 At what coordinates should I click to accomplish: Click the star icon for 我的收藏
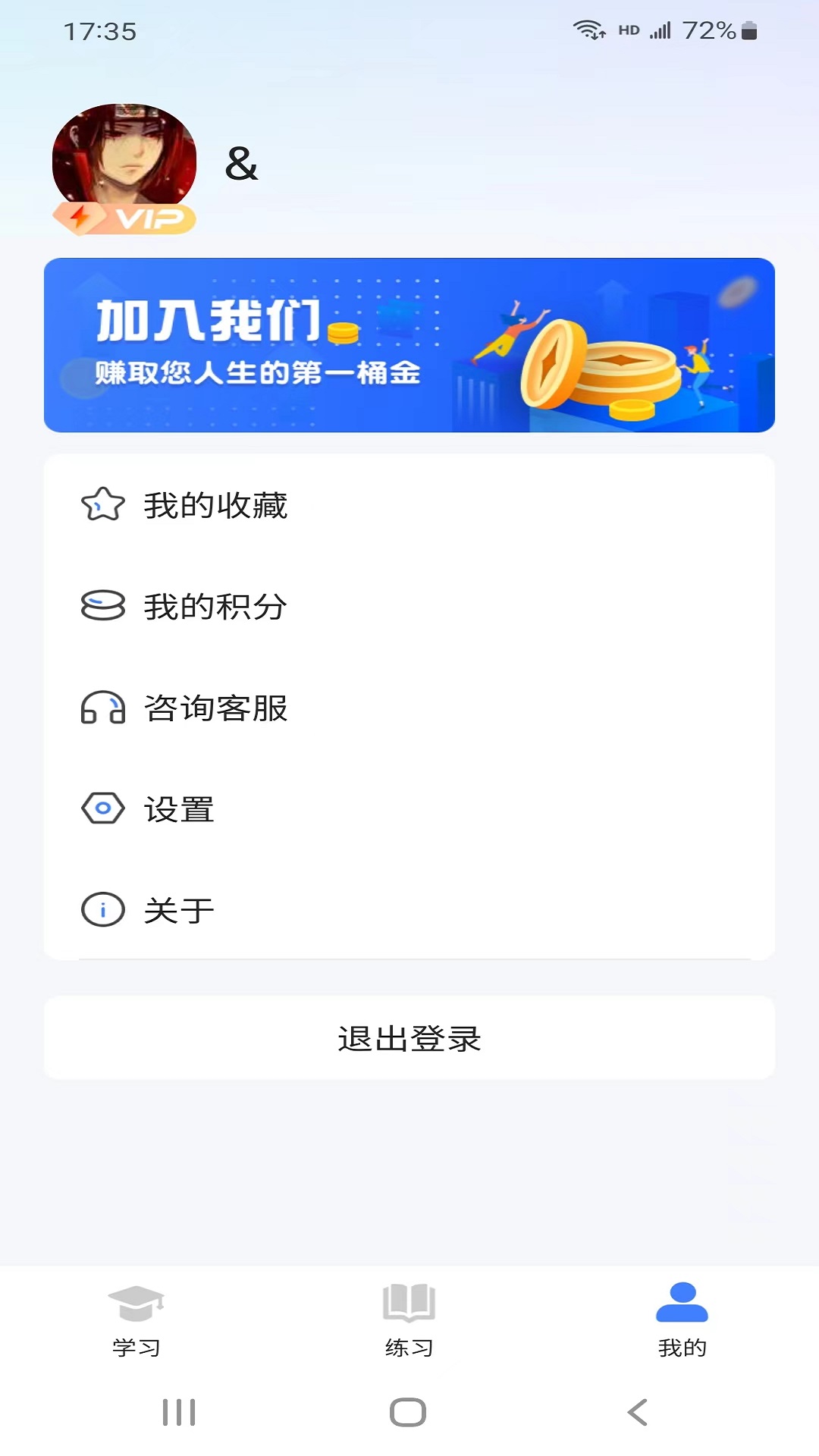(x=104, y=504)
